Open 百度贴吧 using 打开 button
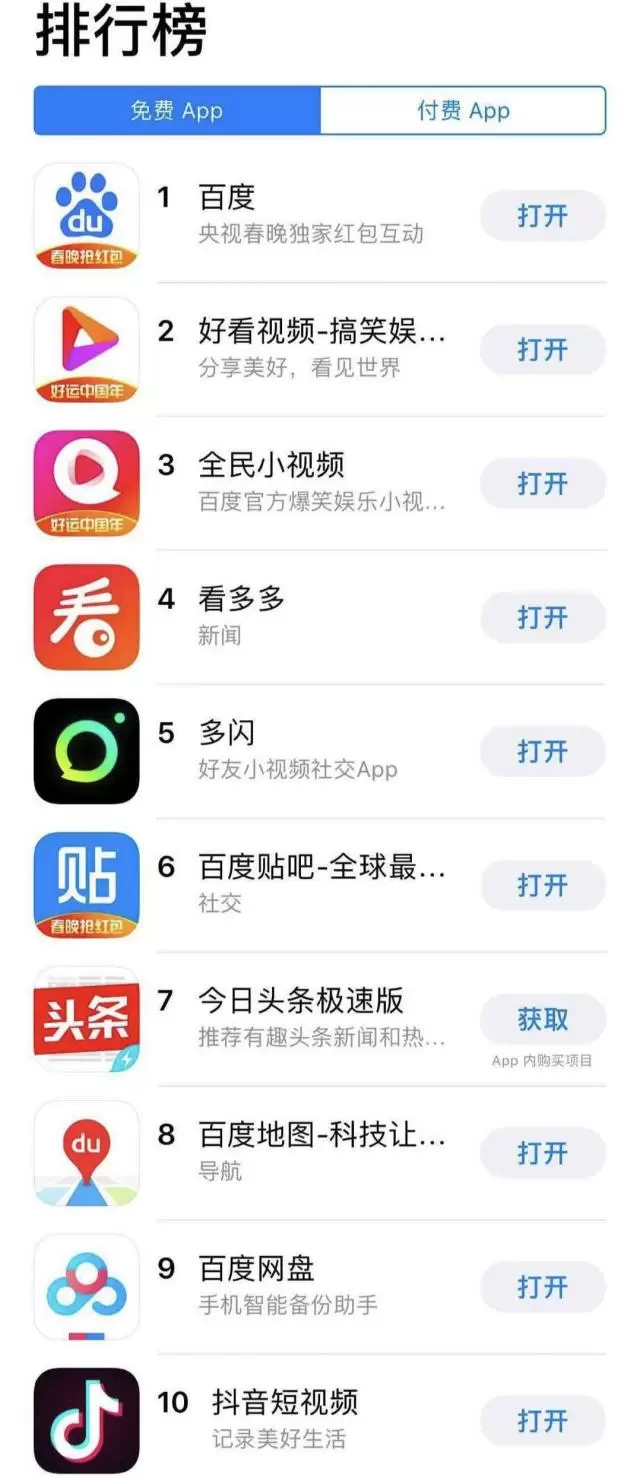The width and height of the screenshot is (640, 1478). pos(543,886)
